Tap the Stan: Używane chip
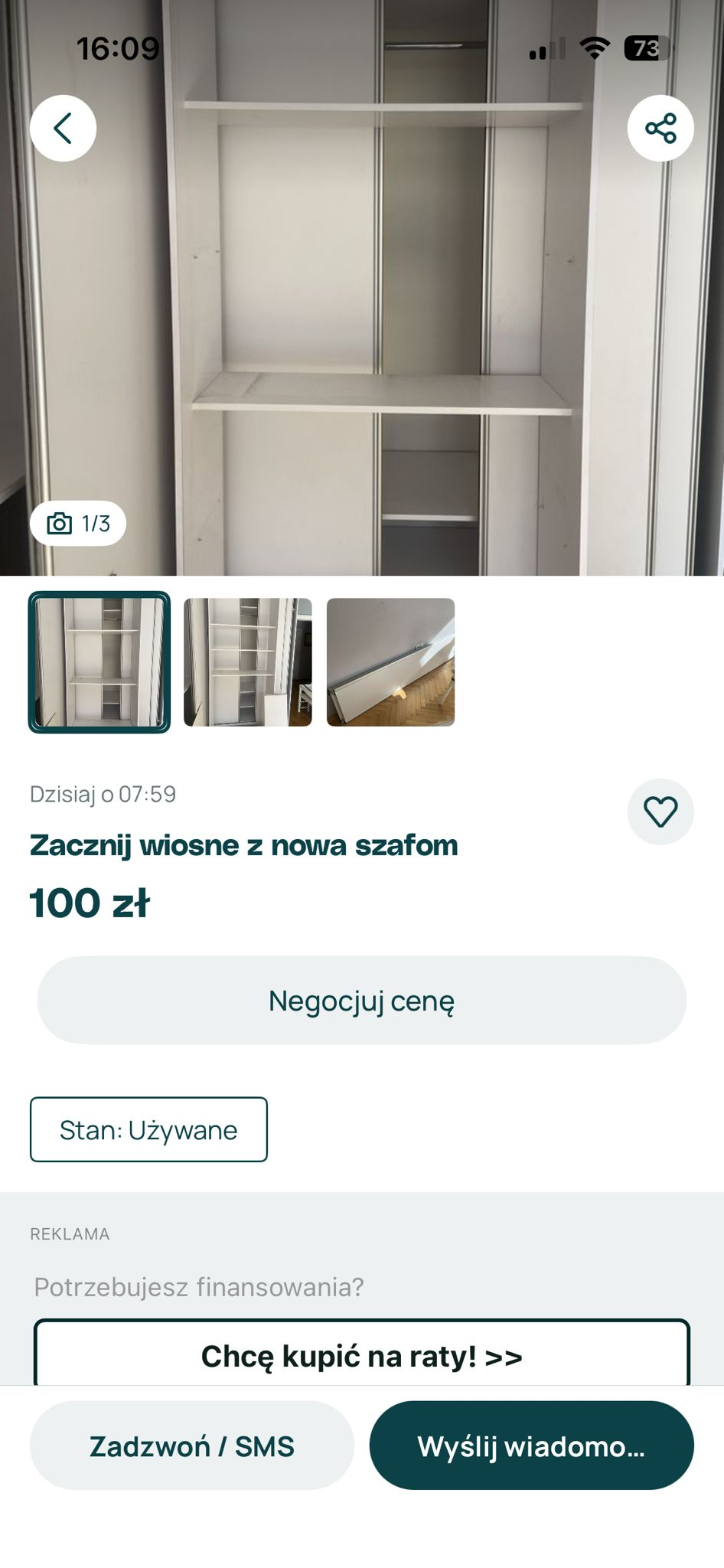This screenshot has width=724, height=1568. (x=148, y=1130)
